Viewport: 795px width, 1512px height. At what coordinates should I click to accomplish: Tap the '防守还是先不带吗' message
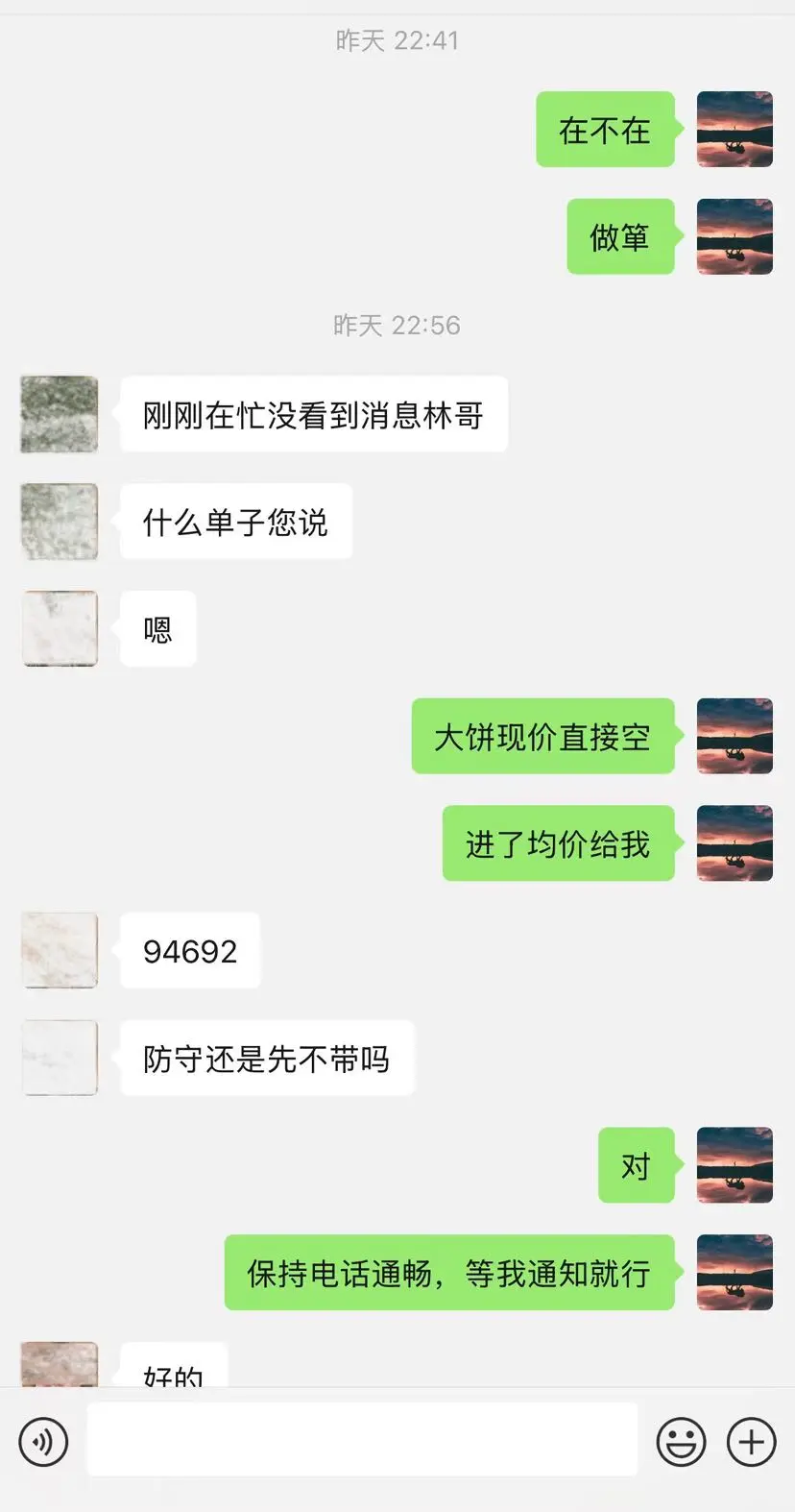(x=266, y=1059)
